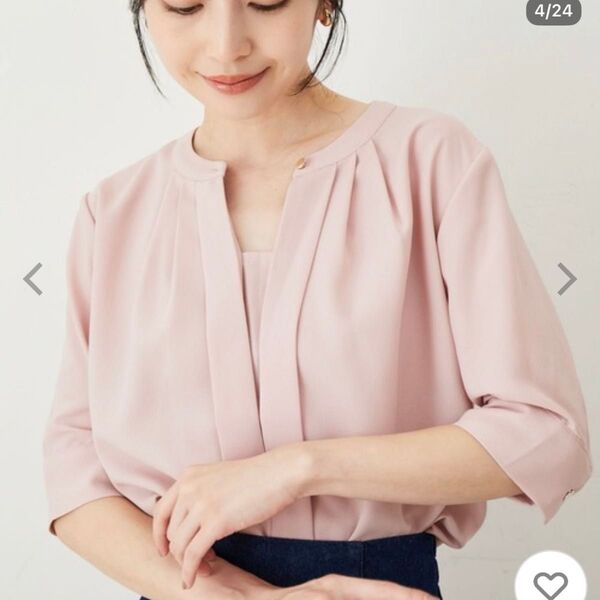Go to the next product image

pos(566,279)
